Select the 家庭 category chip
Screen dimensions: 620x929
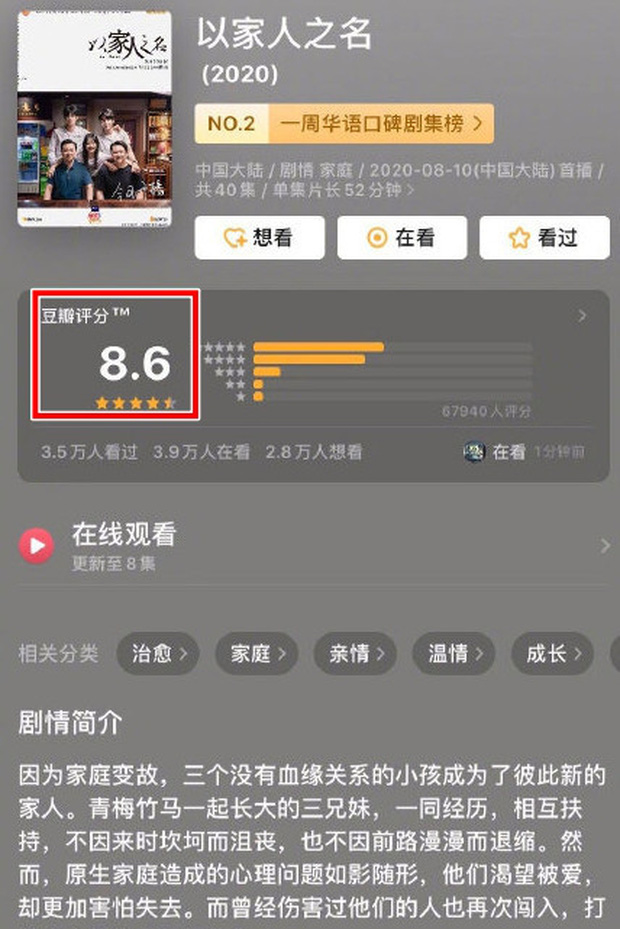(257, 654)
